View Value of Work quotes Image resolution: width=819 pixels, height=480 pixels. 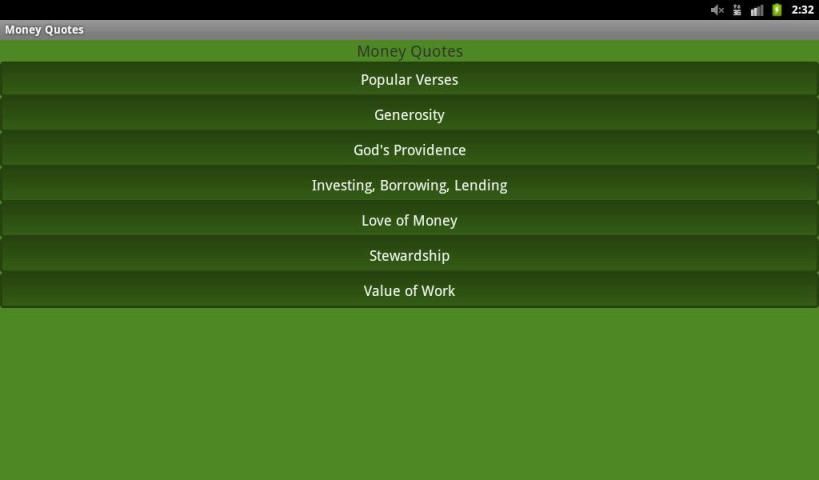(x=409, y=291)
